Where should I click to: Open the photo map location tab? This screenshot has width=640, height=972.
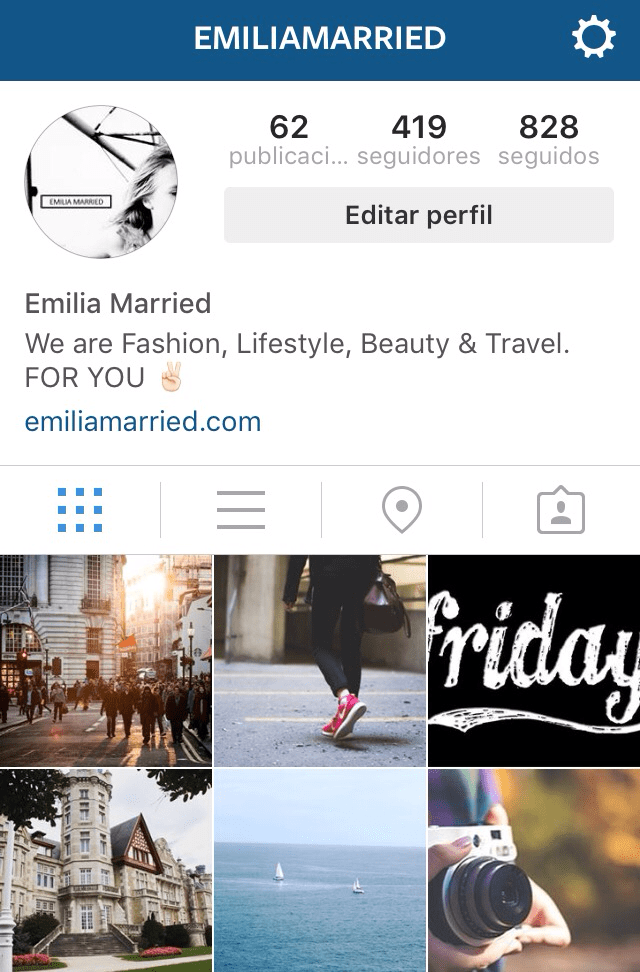coord(401,510)
